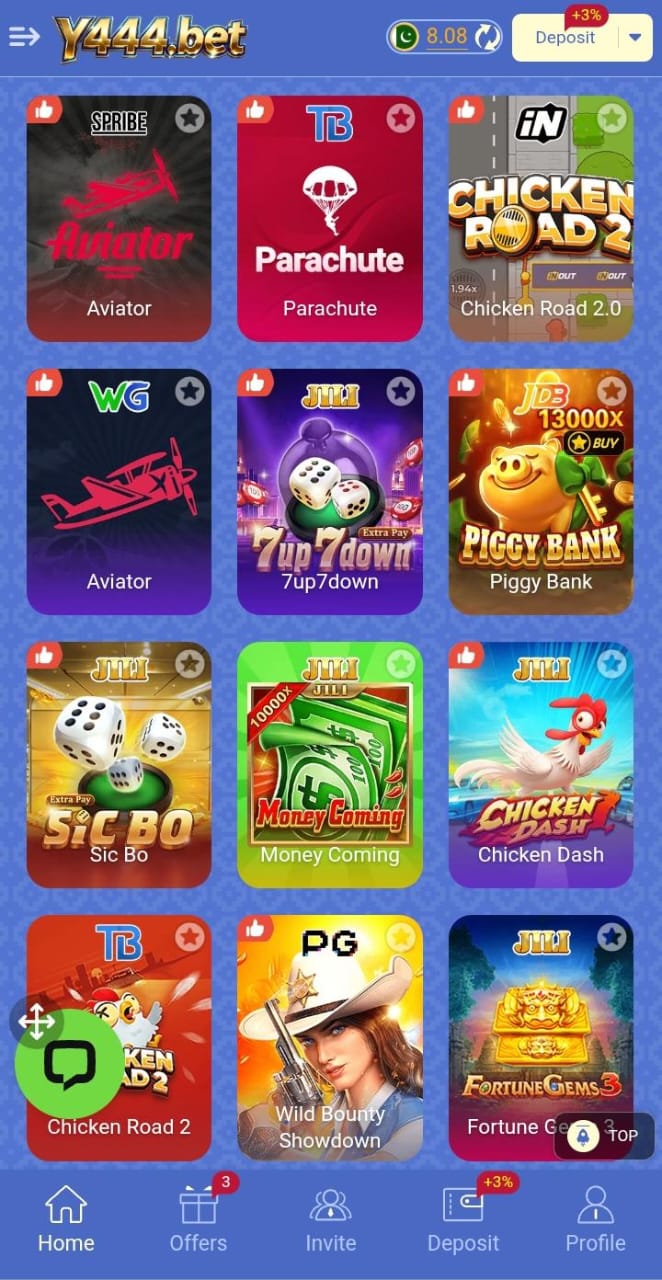662x1280 pixels.
Task: Play Wild Bounty Showdown
Action: 329,1036
